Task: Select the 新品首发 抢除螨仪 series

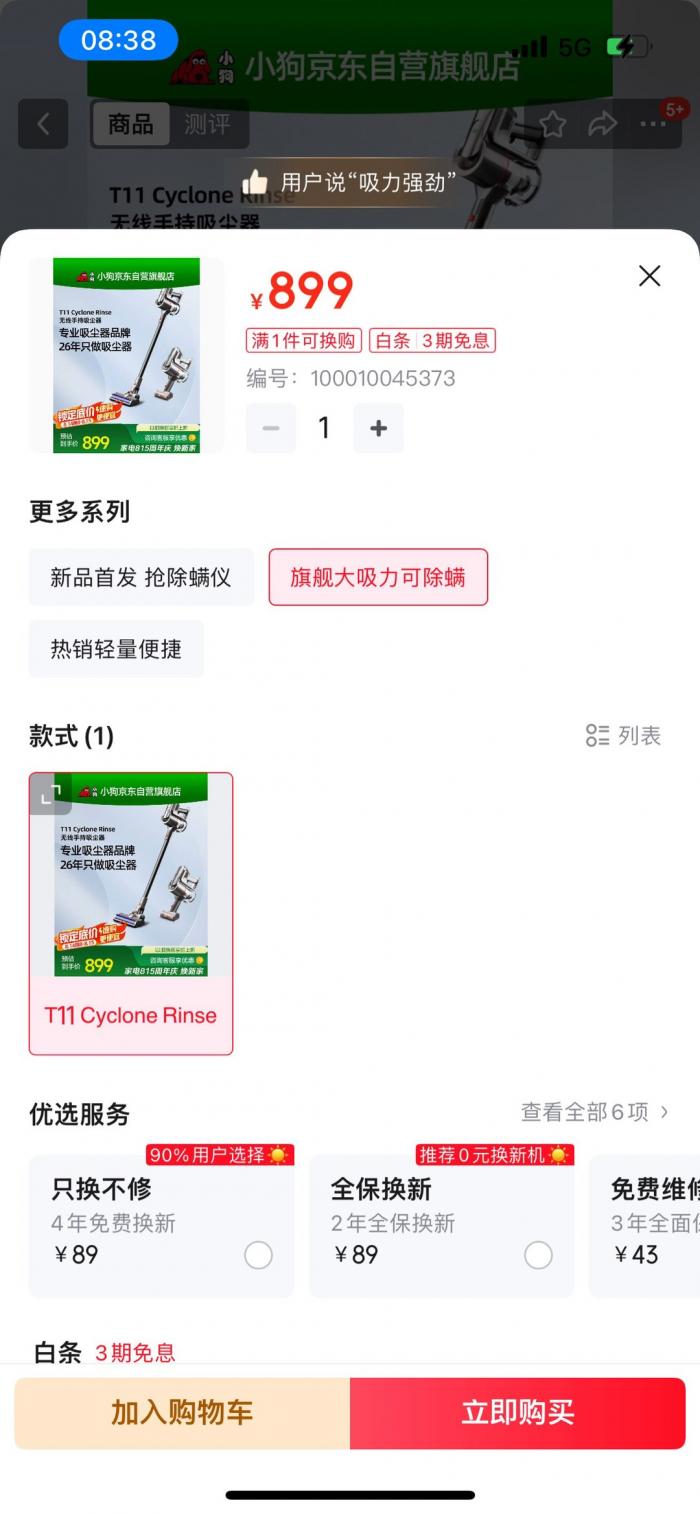Action: [141, 577]
